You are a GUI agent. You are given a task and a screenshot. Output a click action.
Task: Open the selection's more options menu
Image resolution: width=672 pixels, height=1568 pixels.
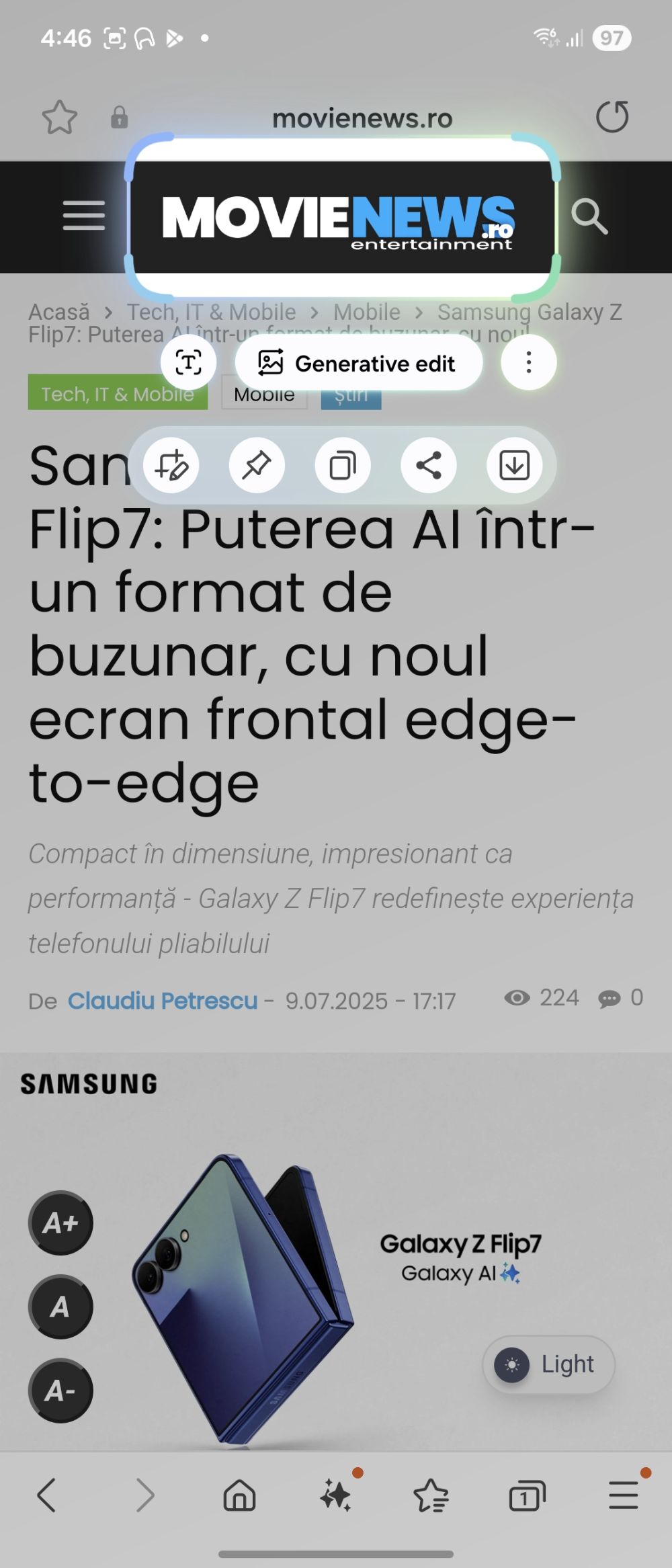coord(529,362)
